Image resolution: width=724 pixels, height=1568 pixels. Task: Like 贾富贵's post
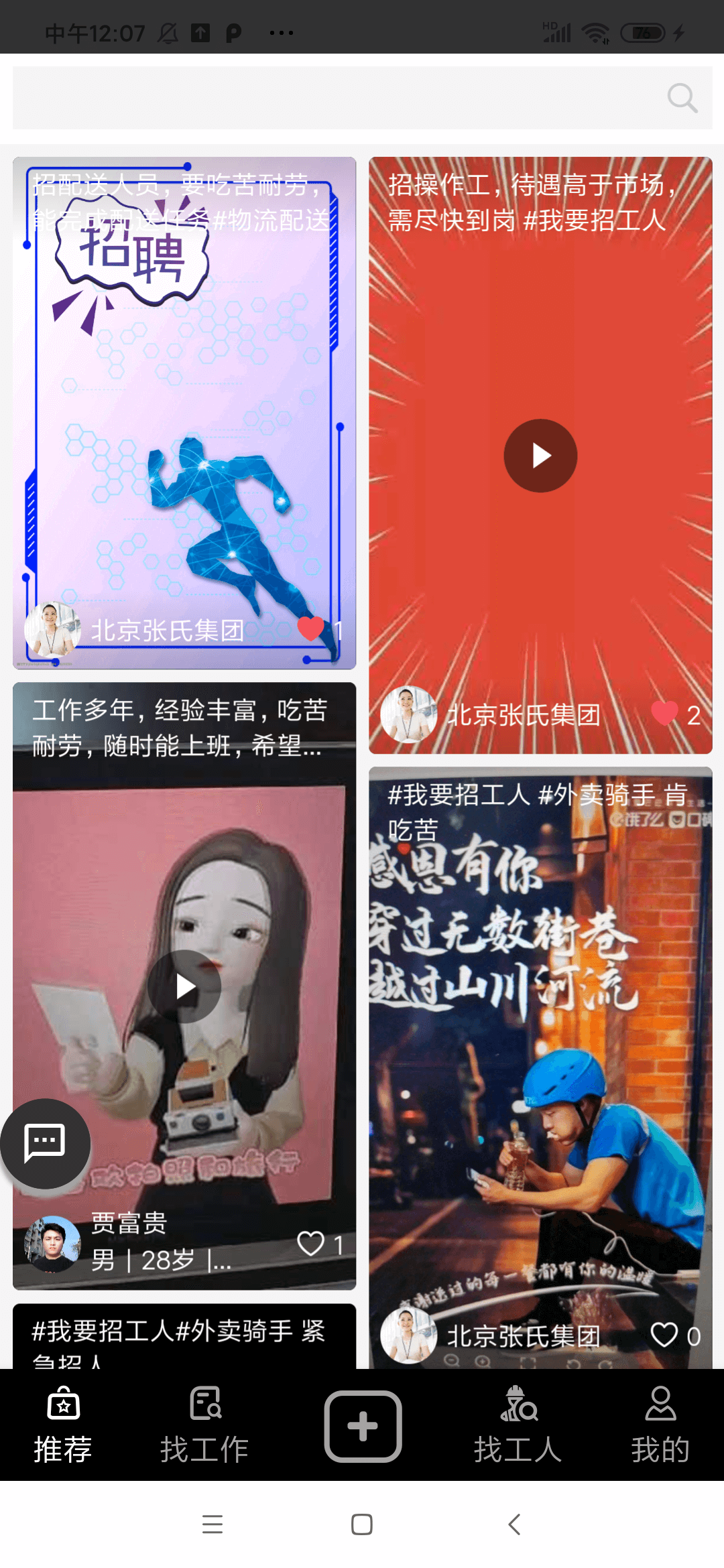click(x=311, y=1244)
